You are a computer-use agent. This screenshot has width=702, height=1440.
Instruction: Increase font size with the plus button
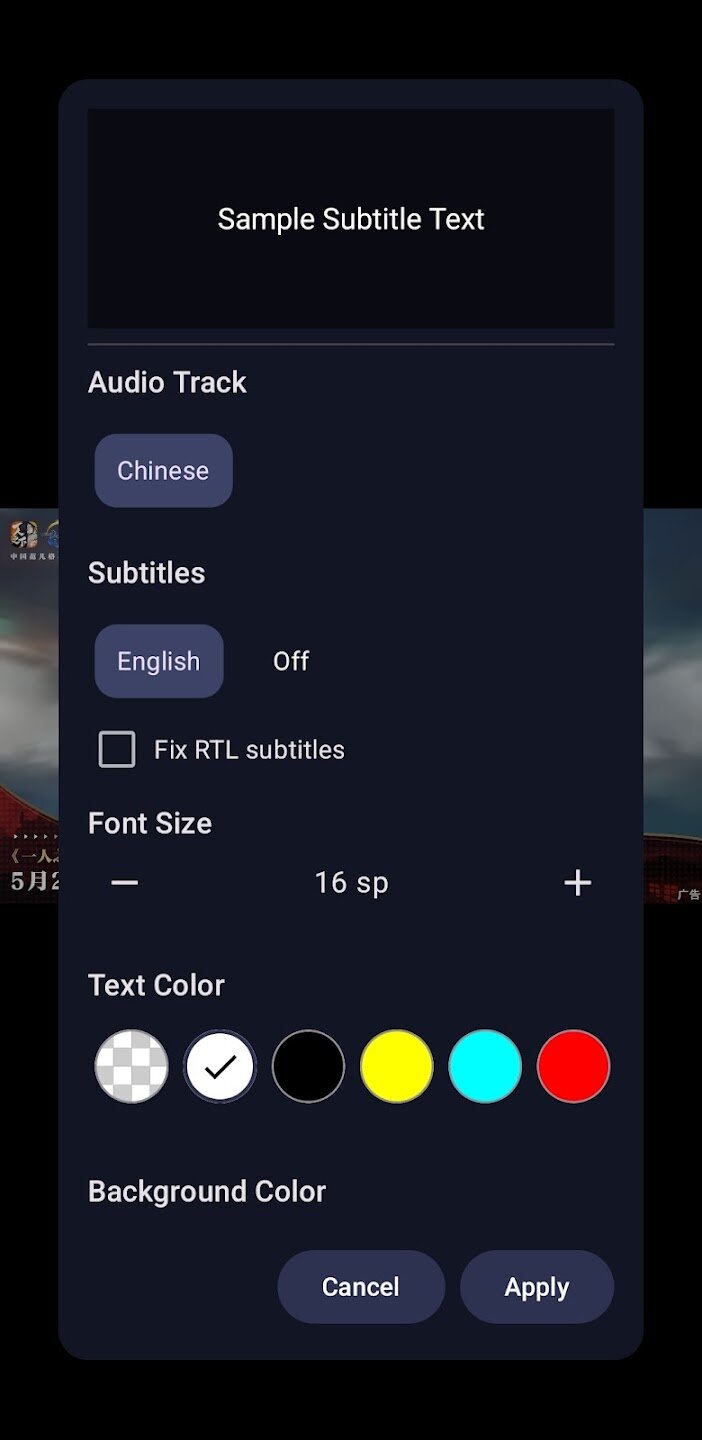coord(577,882)
